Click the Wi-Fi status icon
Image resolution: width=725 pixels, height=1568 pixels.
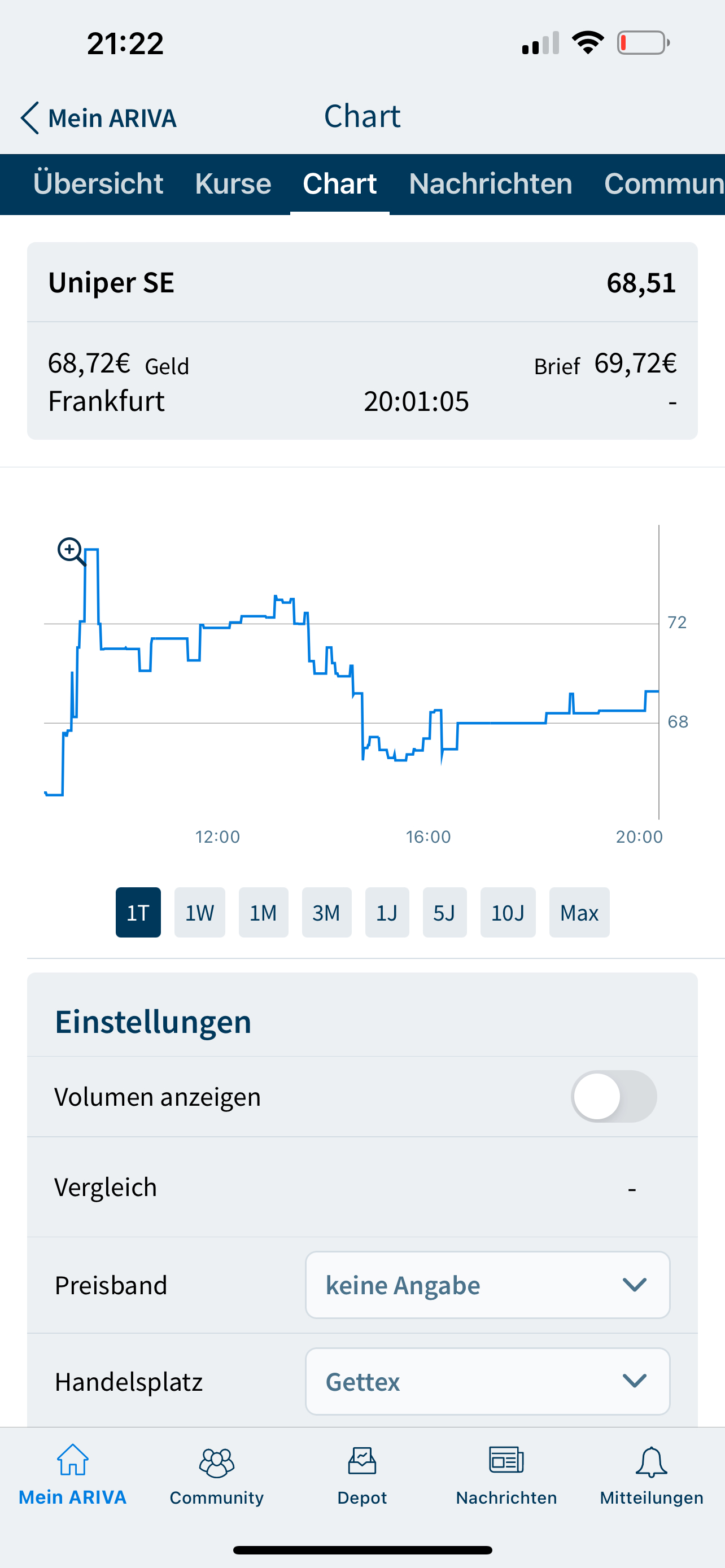(x=588, y=41)
